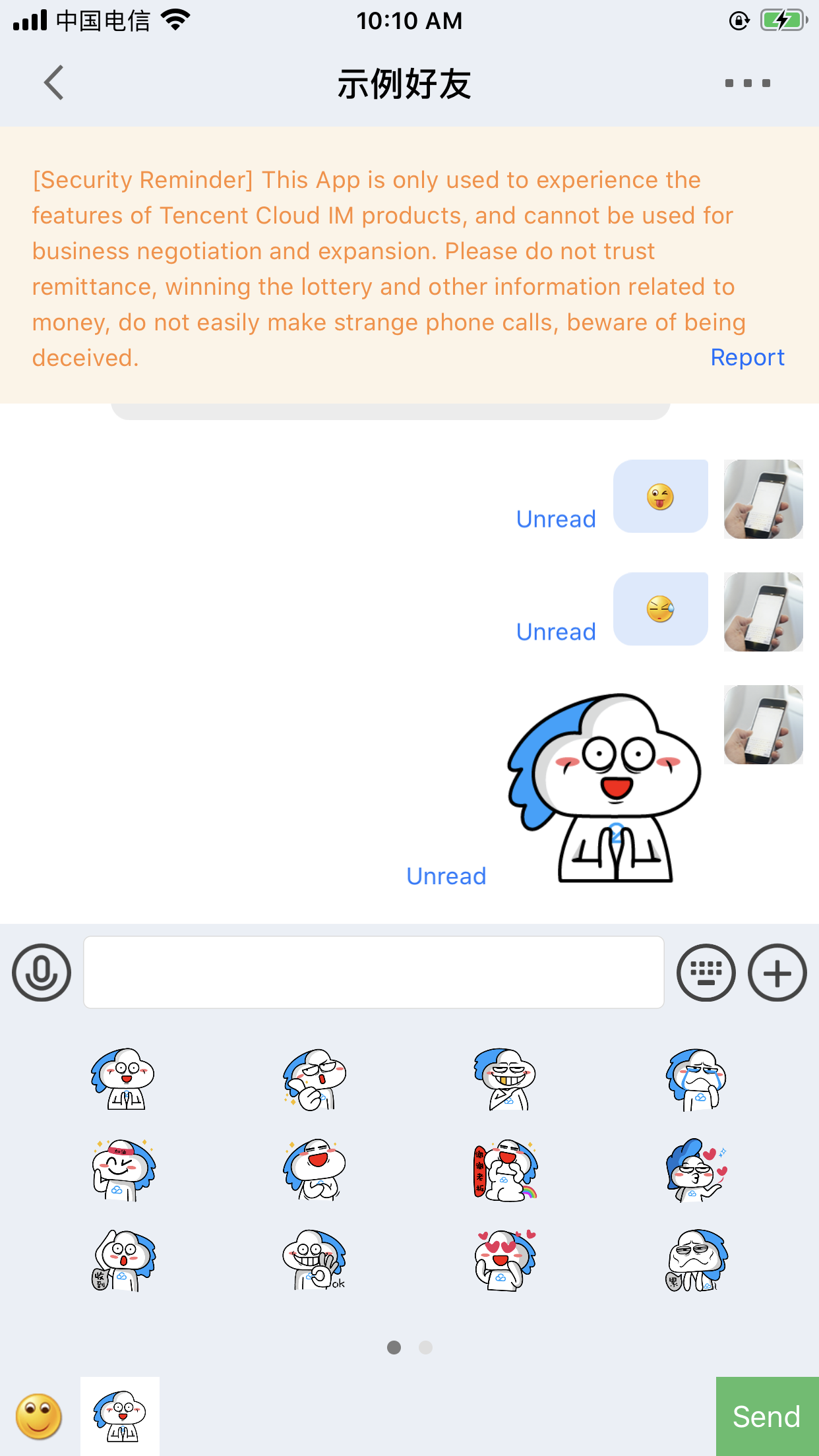The width and height of the screenshot is (819, 1456).
Task: Focus the message text input field
Action: click(x=373, y=973)
